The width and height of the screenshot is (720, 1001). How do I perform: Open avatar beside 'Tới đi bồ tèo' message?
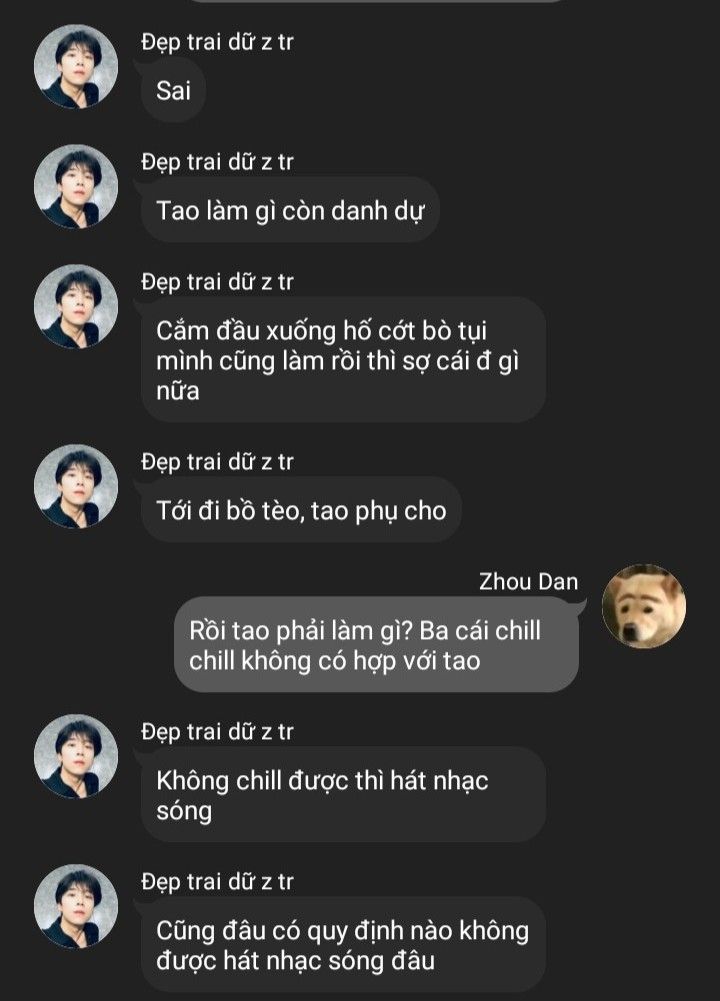pos(76,486)
